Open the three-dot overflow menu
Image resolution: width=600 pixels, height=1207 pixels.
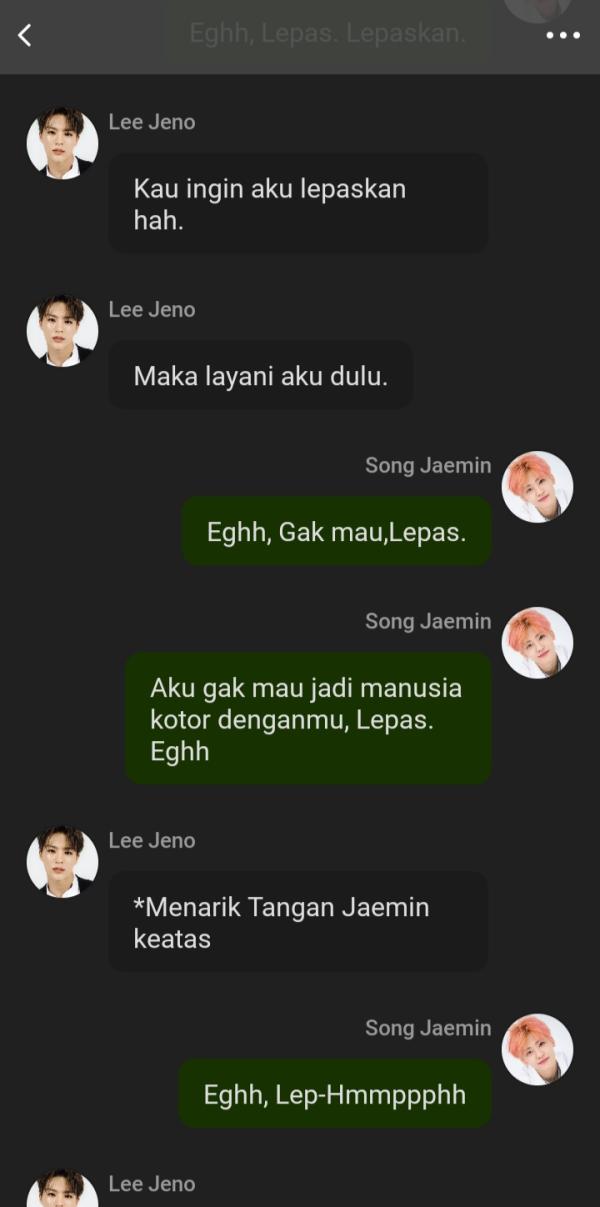tap(563, 35)
